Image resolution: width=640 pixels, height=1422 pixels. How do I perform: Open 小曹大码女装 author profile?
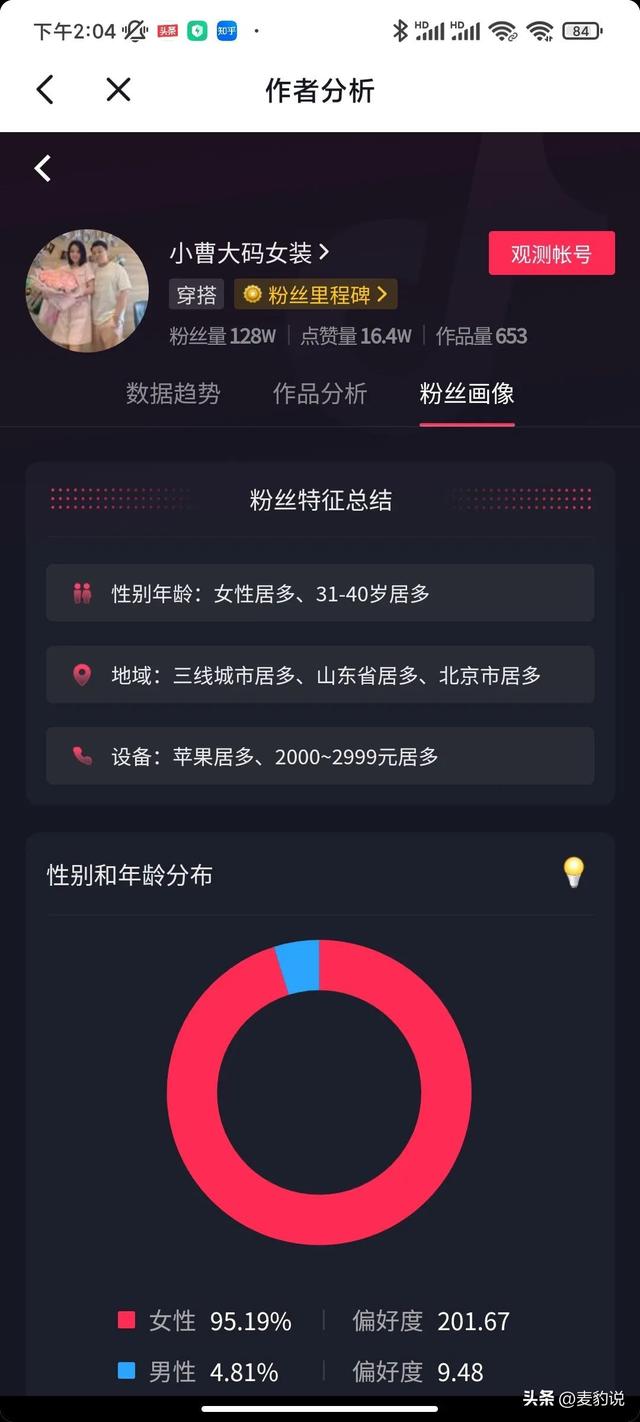(249, 253)
